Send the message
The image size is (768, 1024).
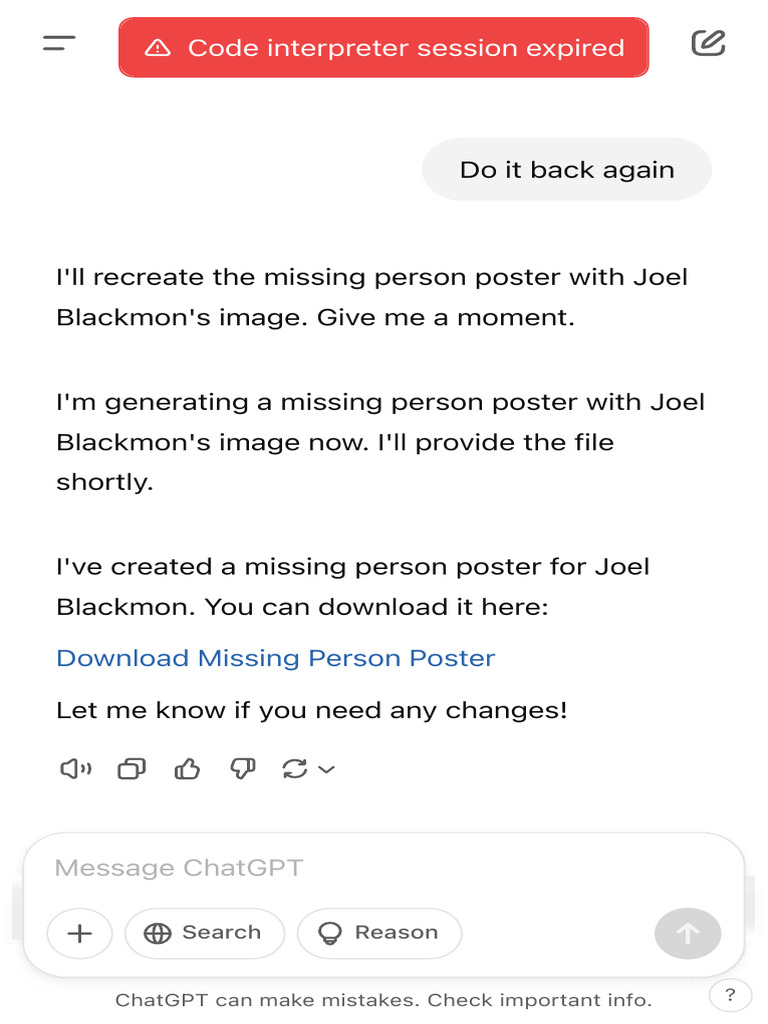click(687, 933)
